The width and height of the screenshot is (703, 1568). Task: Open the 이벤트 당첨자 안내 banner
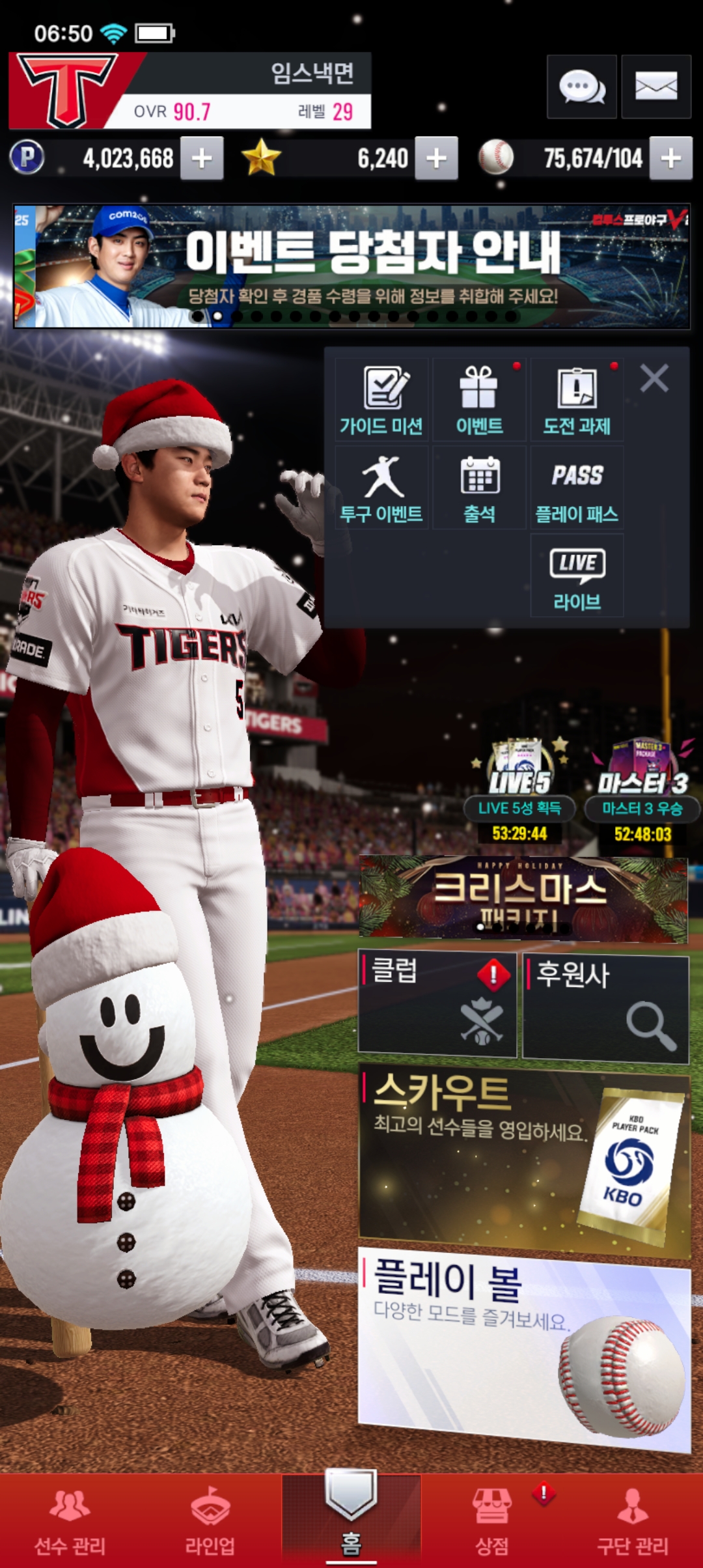[x=351, y=267]
